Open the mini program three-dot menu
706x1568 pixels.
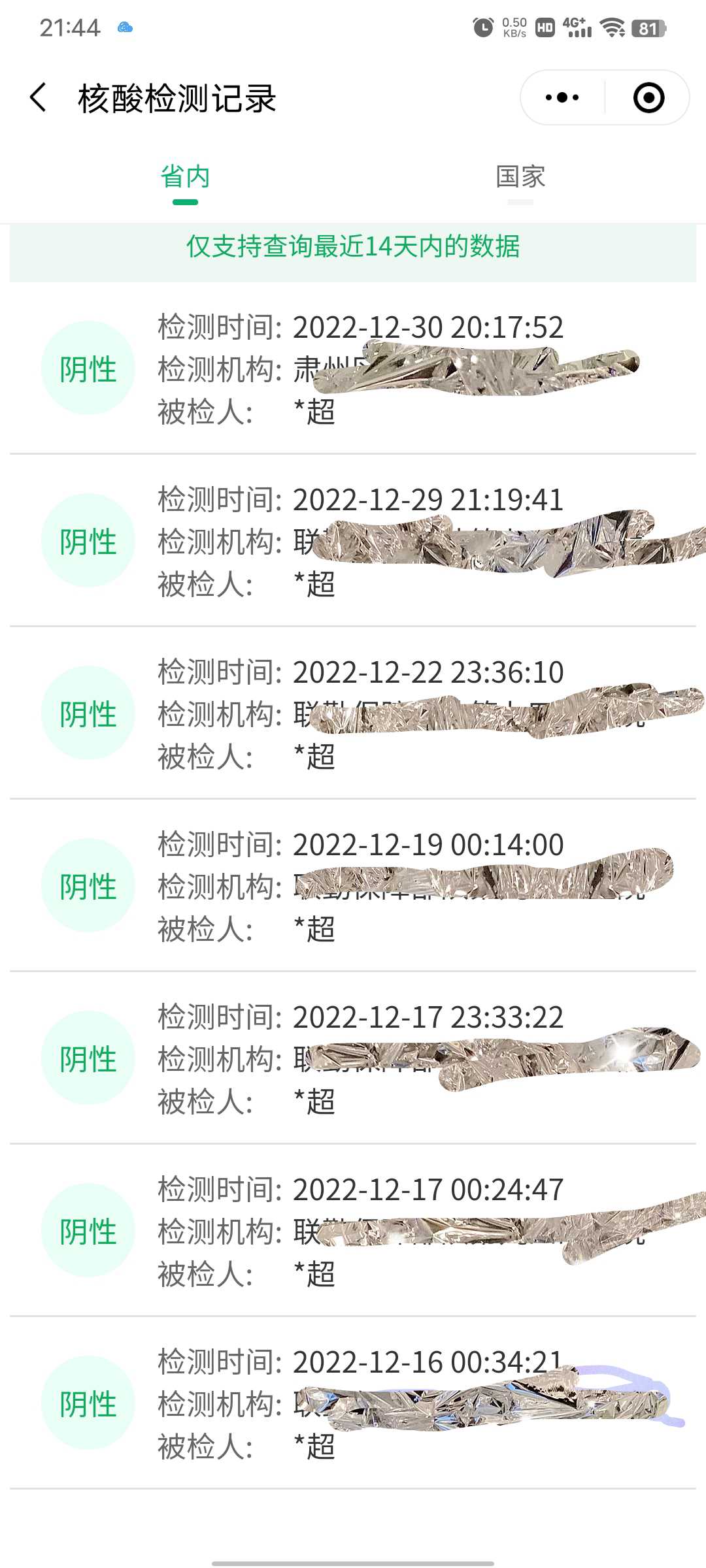click(x=562, y=98)
